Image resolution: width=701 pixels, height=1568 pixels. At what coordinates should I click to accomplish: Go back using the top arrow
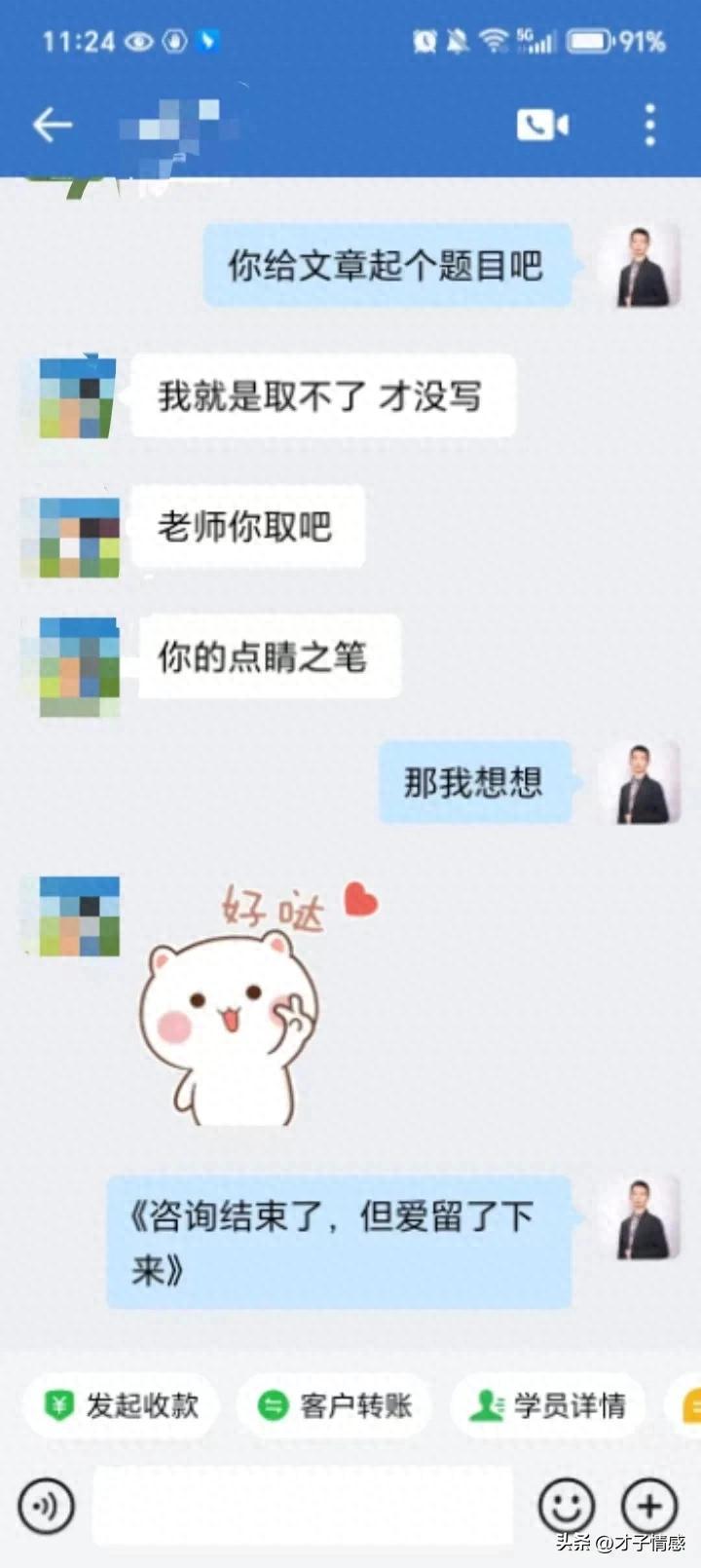(53, 125)
